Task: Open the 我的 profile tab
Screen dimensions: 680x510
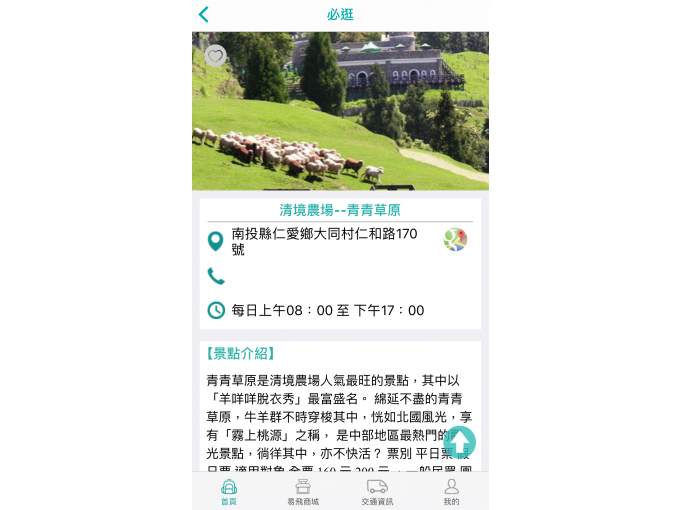Action: coord(451,491)
